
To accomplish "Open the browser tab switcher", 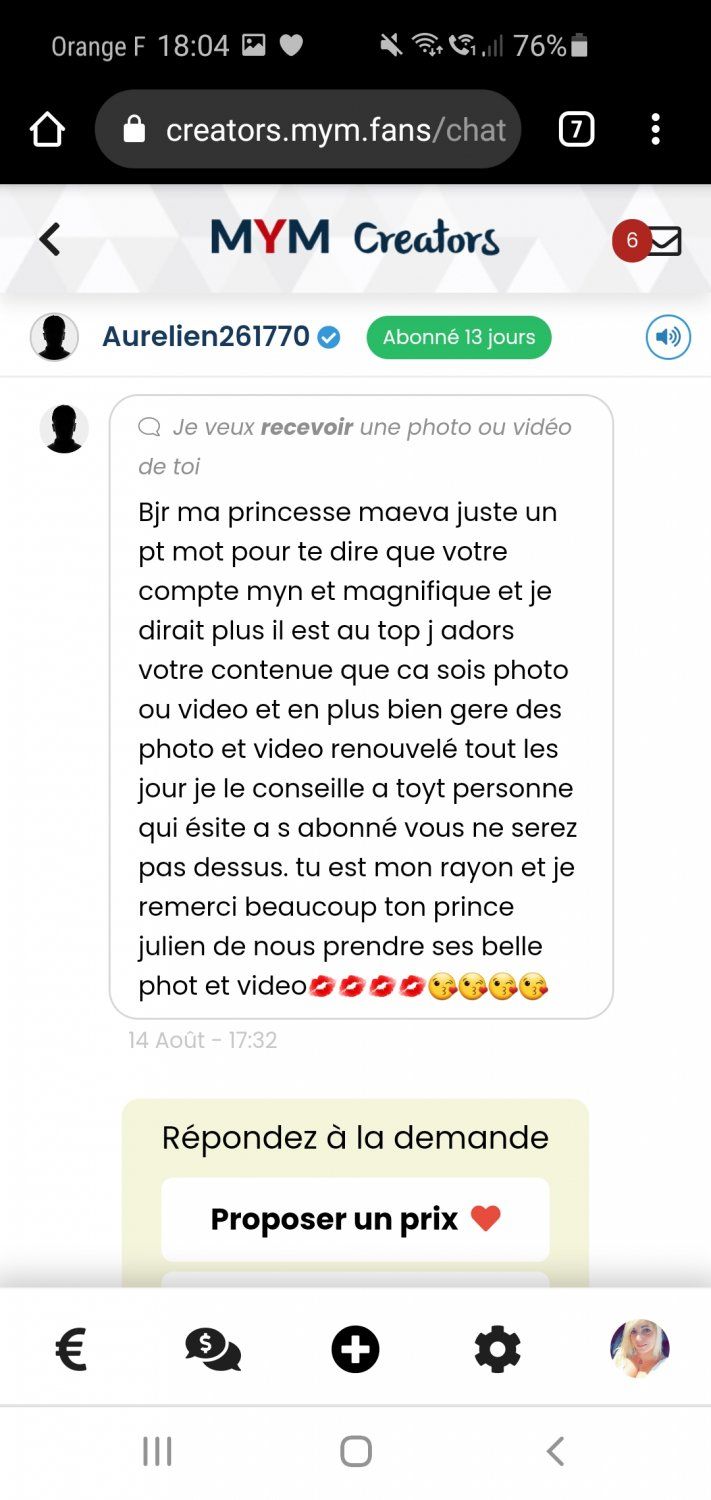I will (x=576, y=130).
